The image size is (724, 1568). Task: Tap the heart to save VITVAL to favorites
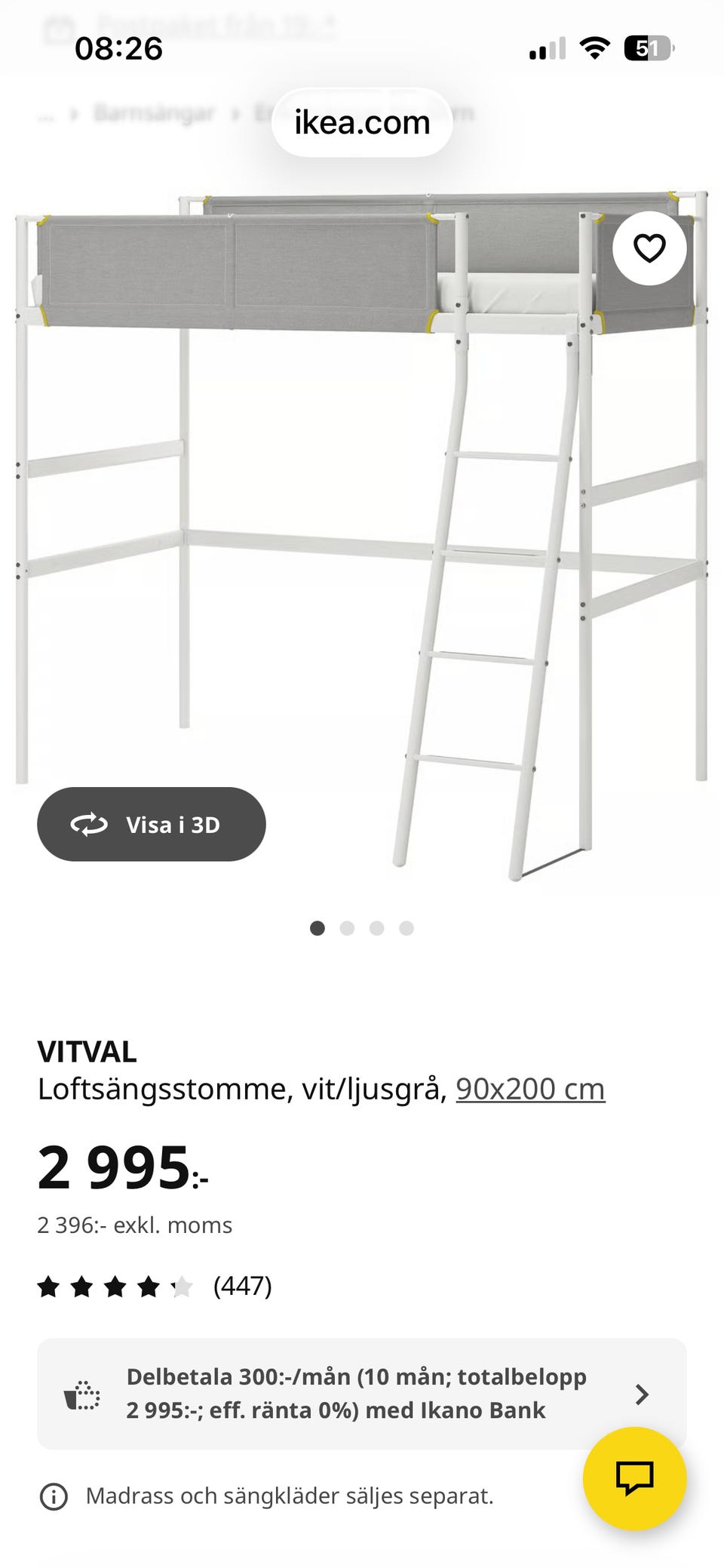649,249
